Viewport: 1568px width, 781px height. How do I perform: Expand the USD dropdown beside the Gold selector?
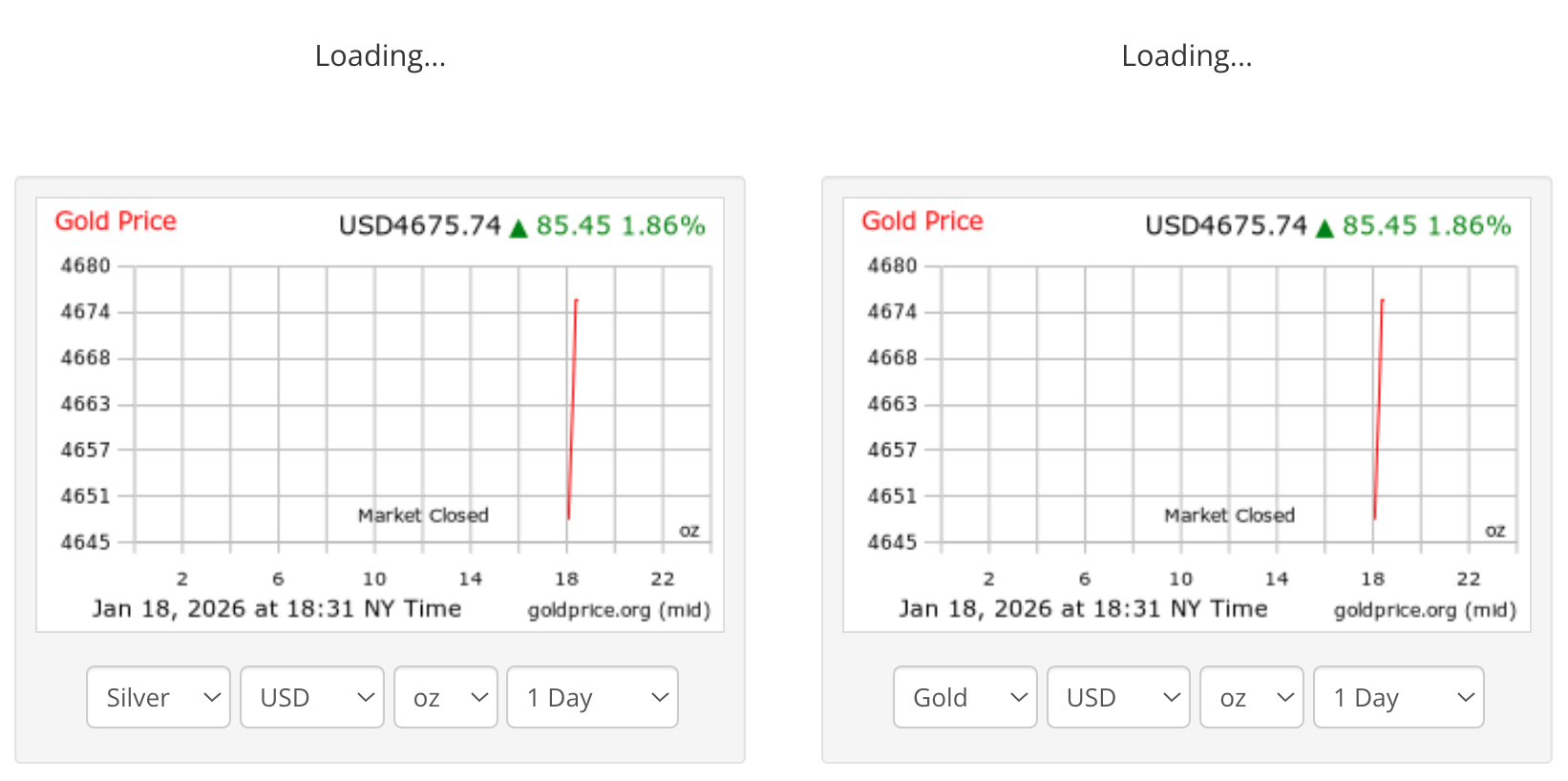pyautogui.click(x=1118, y=697)
